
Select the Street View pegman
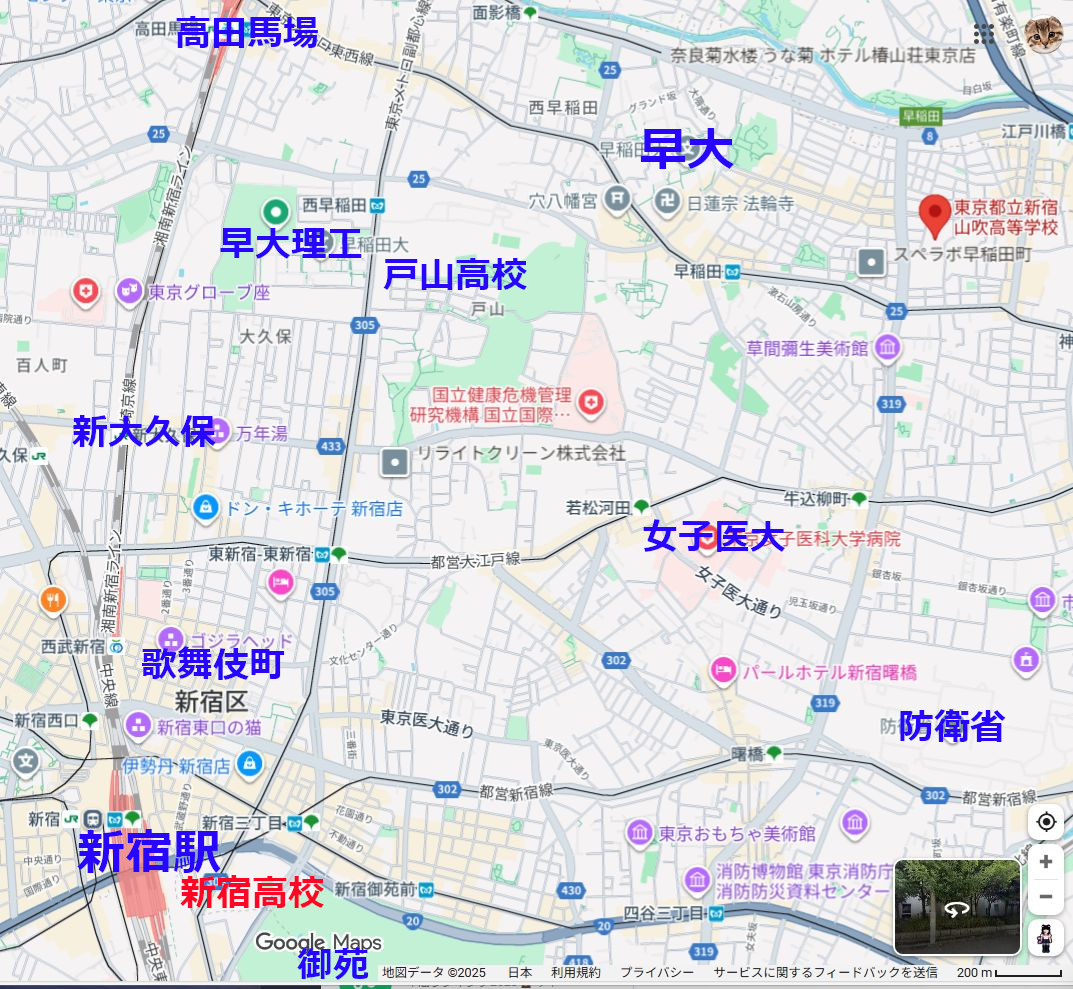coord(1046,938)
